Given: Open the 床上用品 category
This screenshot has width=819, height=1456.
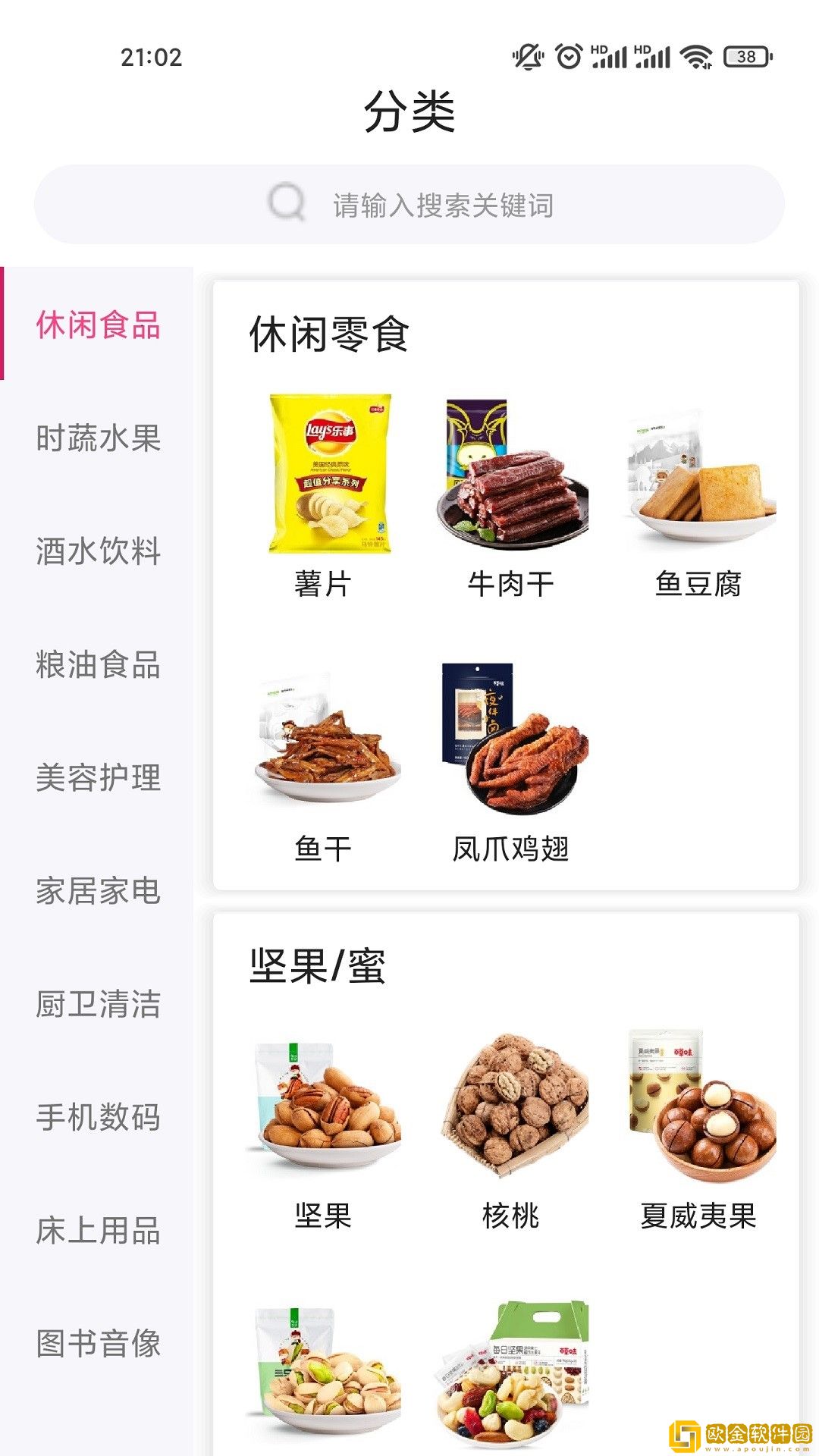Looking at the screenshot, I should click(98, 1230).
